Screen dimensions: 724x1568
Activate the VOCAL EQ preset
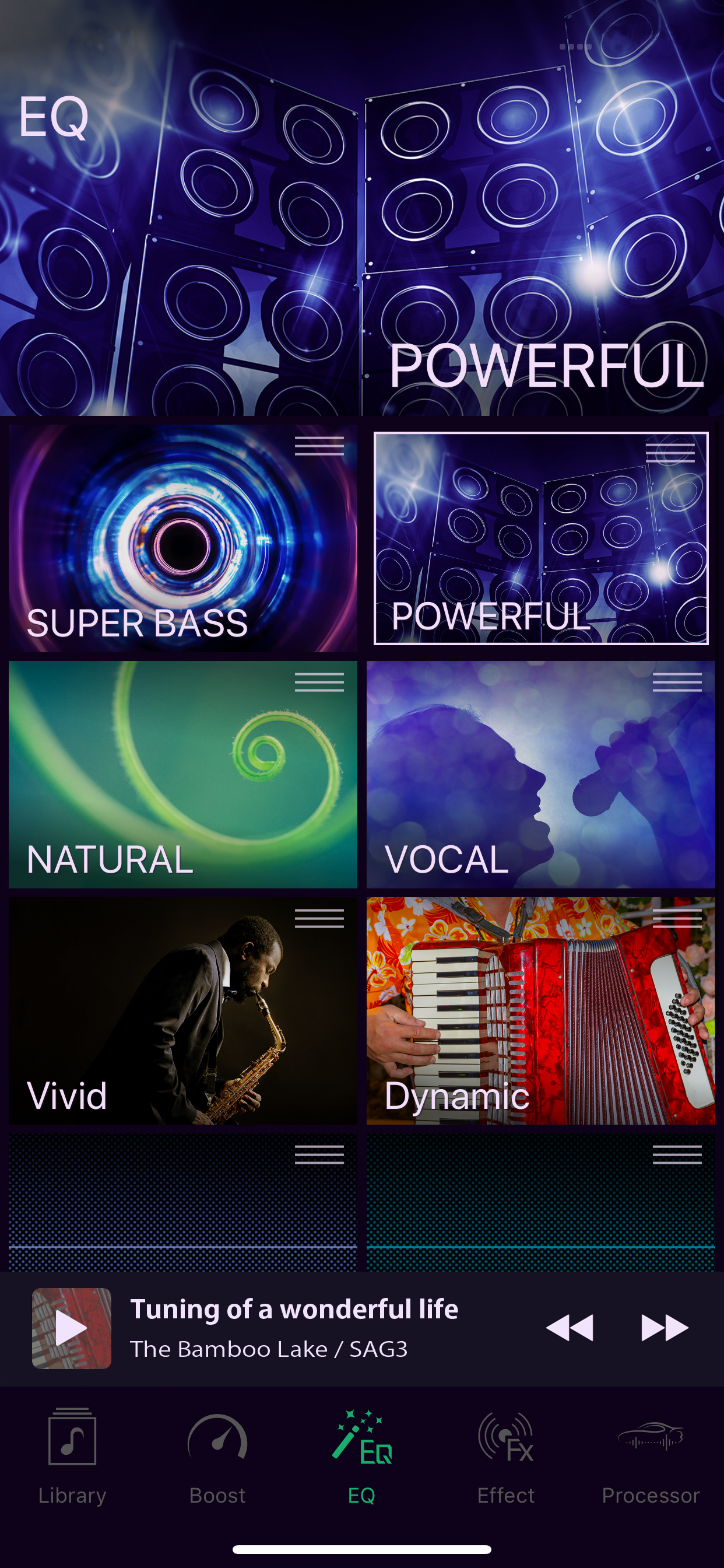click(542, 779)
